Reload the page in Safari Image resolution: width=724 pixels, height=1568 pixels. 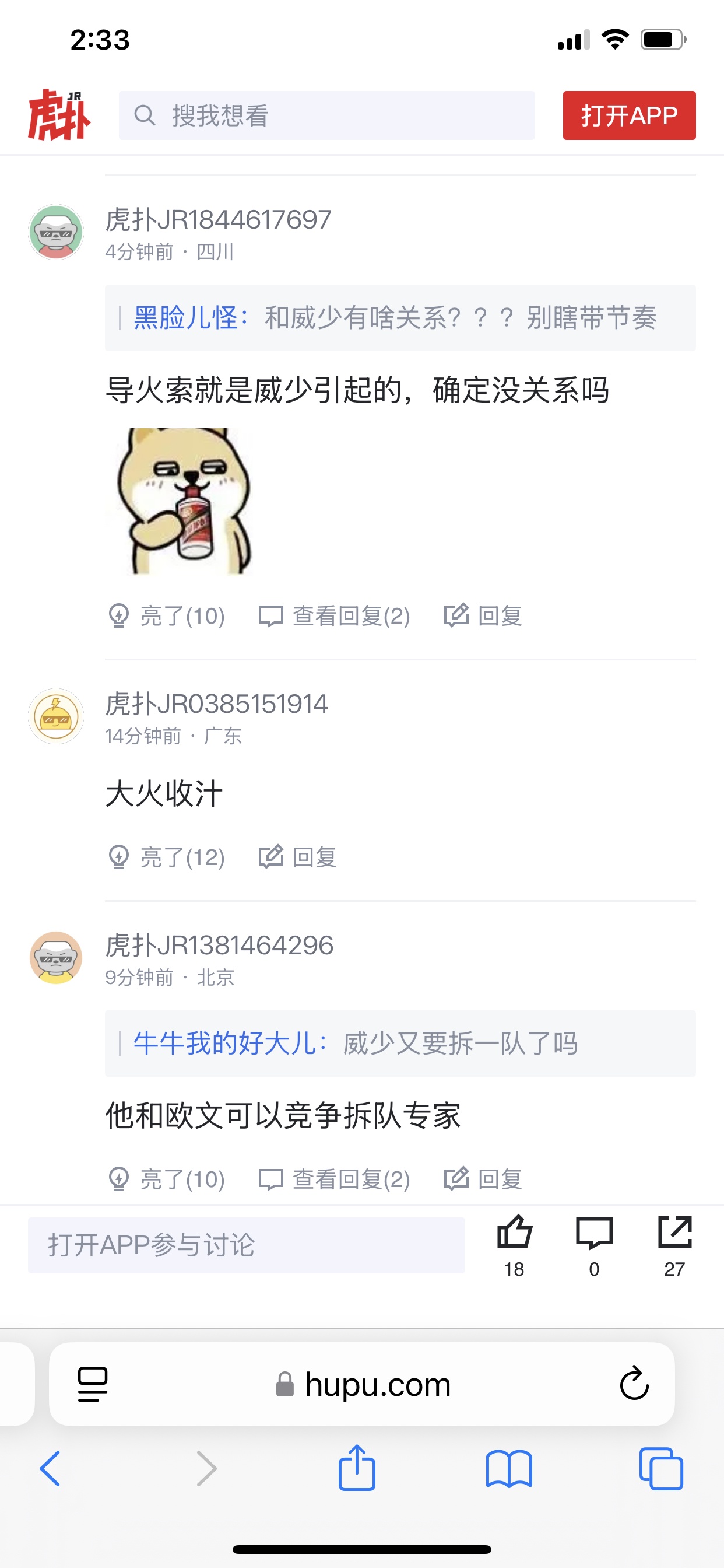point(634,1384)
